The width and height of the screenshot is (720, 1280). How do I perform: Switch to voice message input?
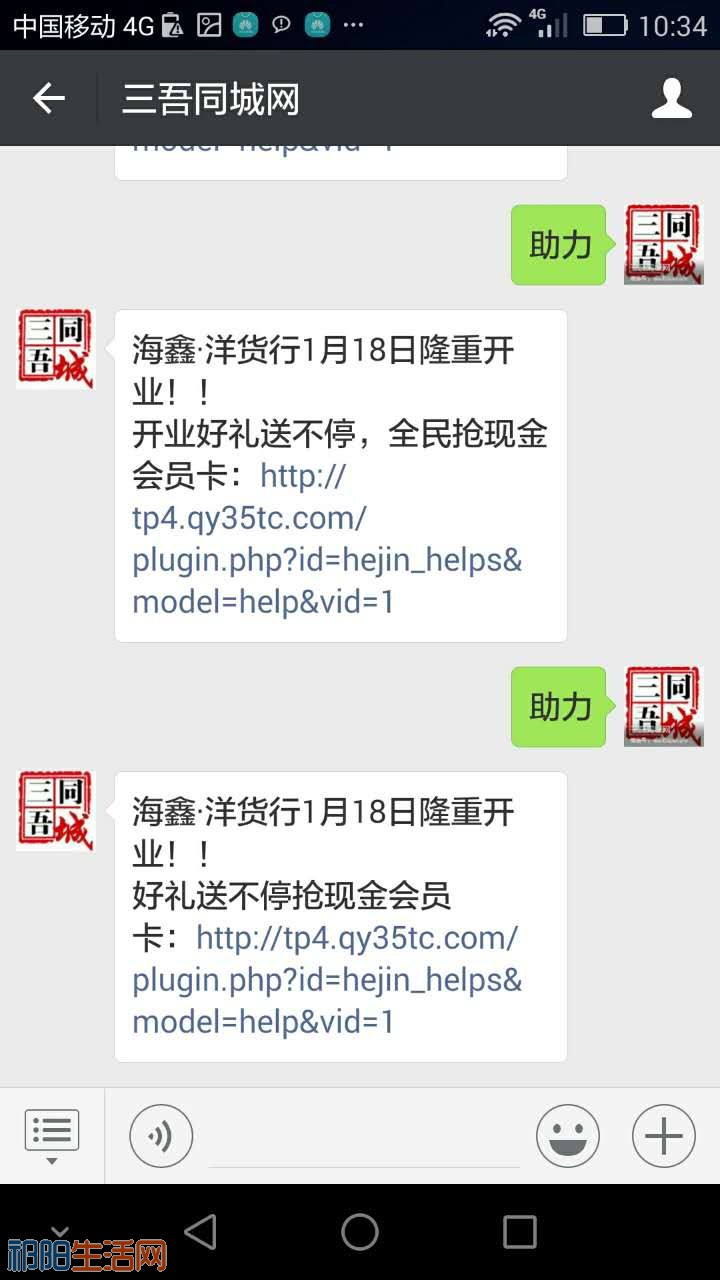(161, 1136)
